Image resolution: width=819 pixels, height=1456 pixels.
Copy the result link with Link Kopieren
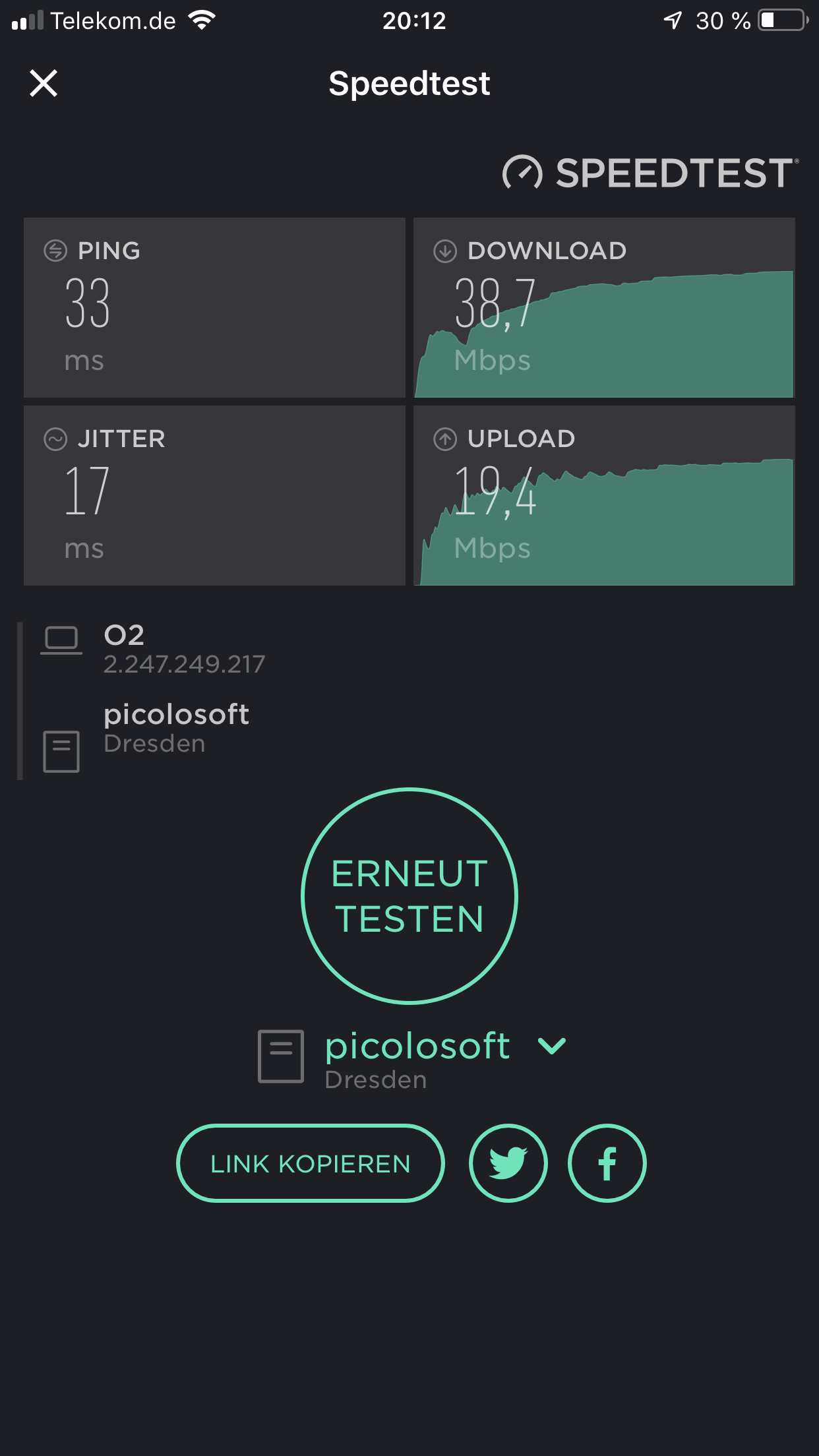310,1163
